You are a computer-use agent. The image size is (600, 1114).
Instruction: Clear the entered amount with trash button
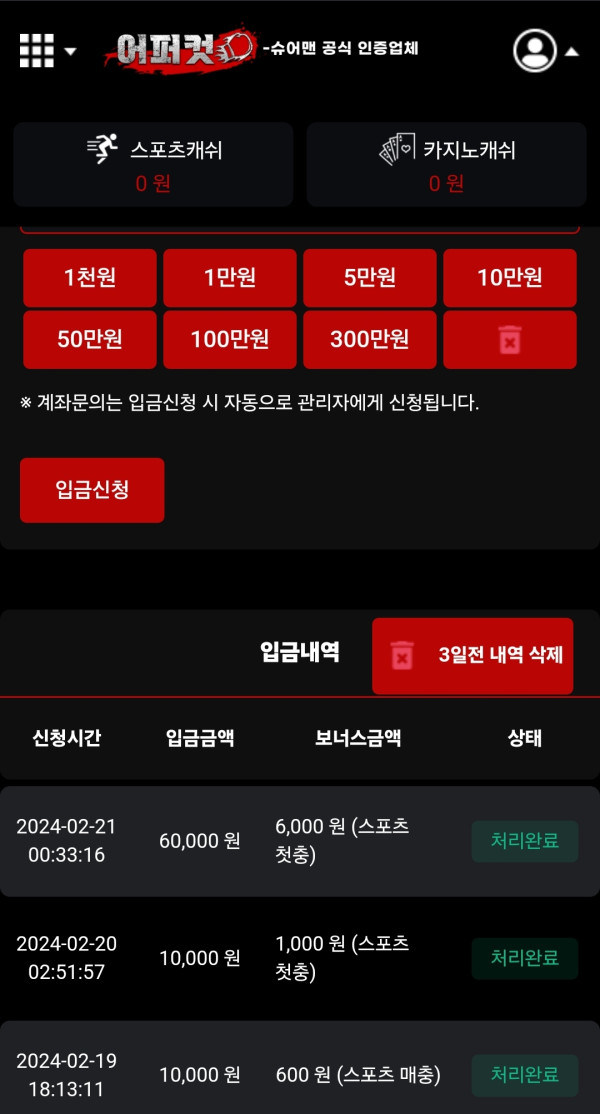pos(510,340)
